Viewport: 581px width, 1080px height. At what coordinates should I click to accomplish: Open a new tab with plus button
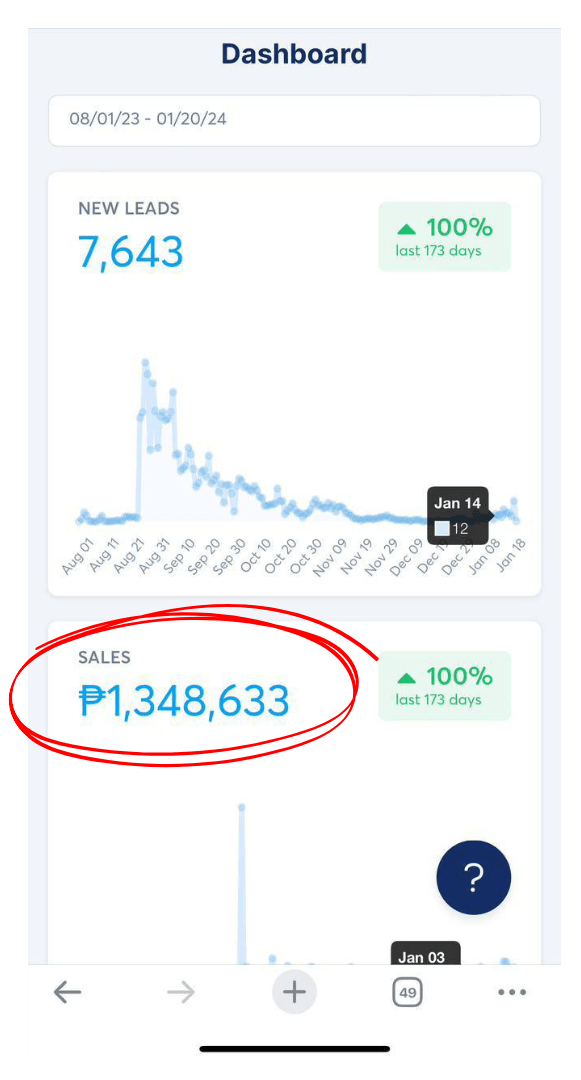294,993
